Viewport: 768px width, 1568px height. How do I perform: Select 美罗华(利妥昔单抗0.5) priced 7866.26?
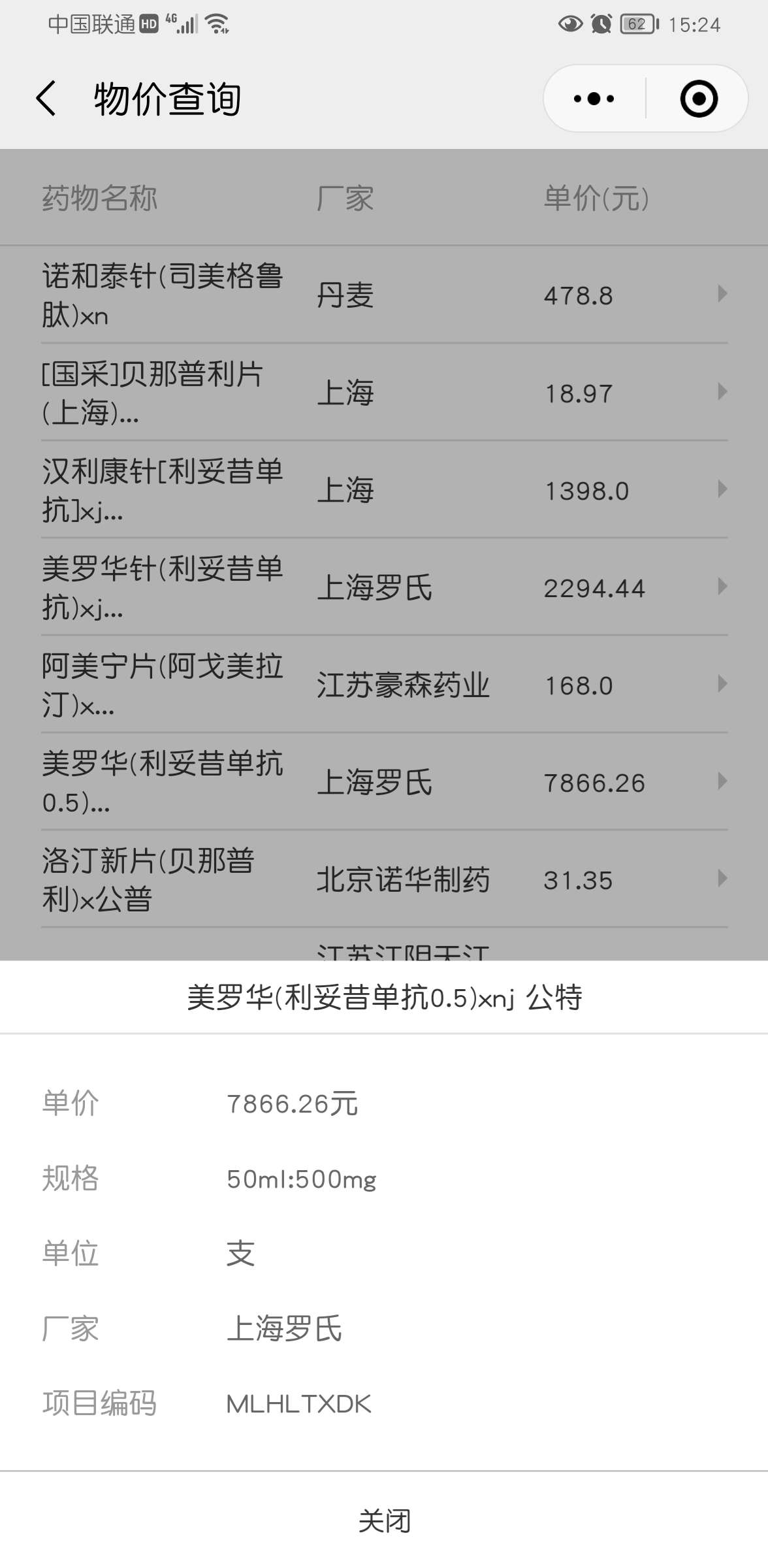tap(384, 782)
